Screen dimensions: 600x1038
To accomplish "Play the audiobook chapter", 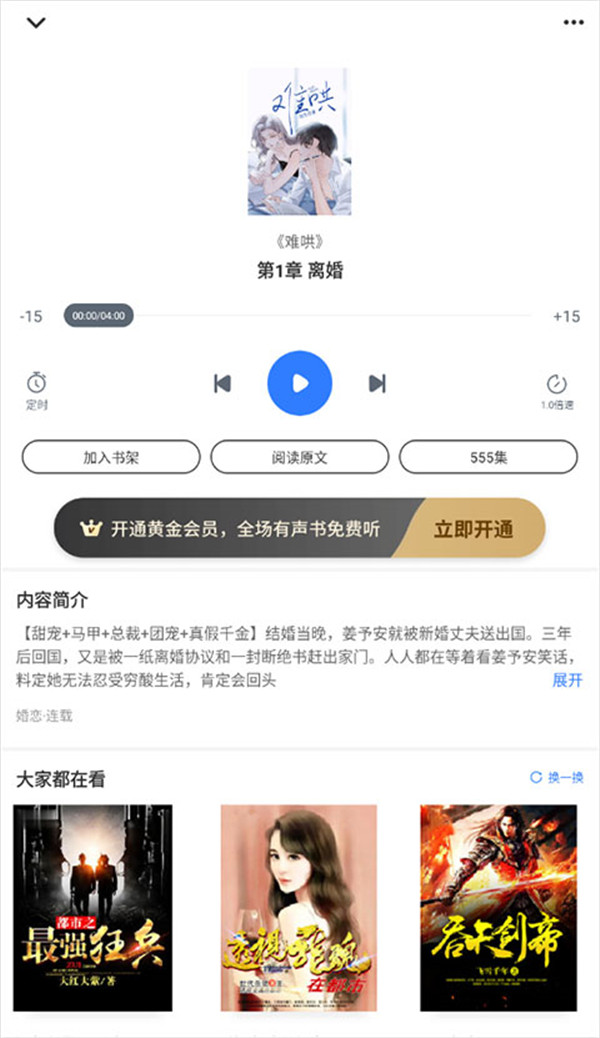I will [x=300, y=383].
